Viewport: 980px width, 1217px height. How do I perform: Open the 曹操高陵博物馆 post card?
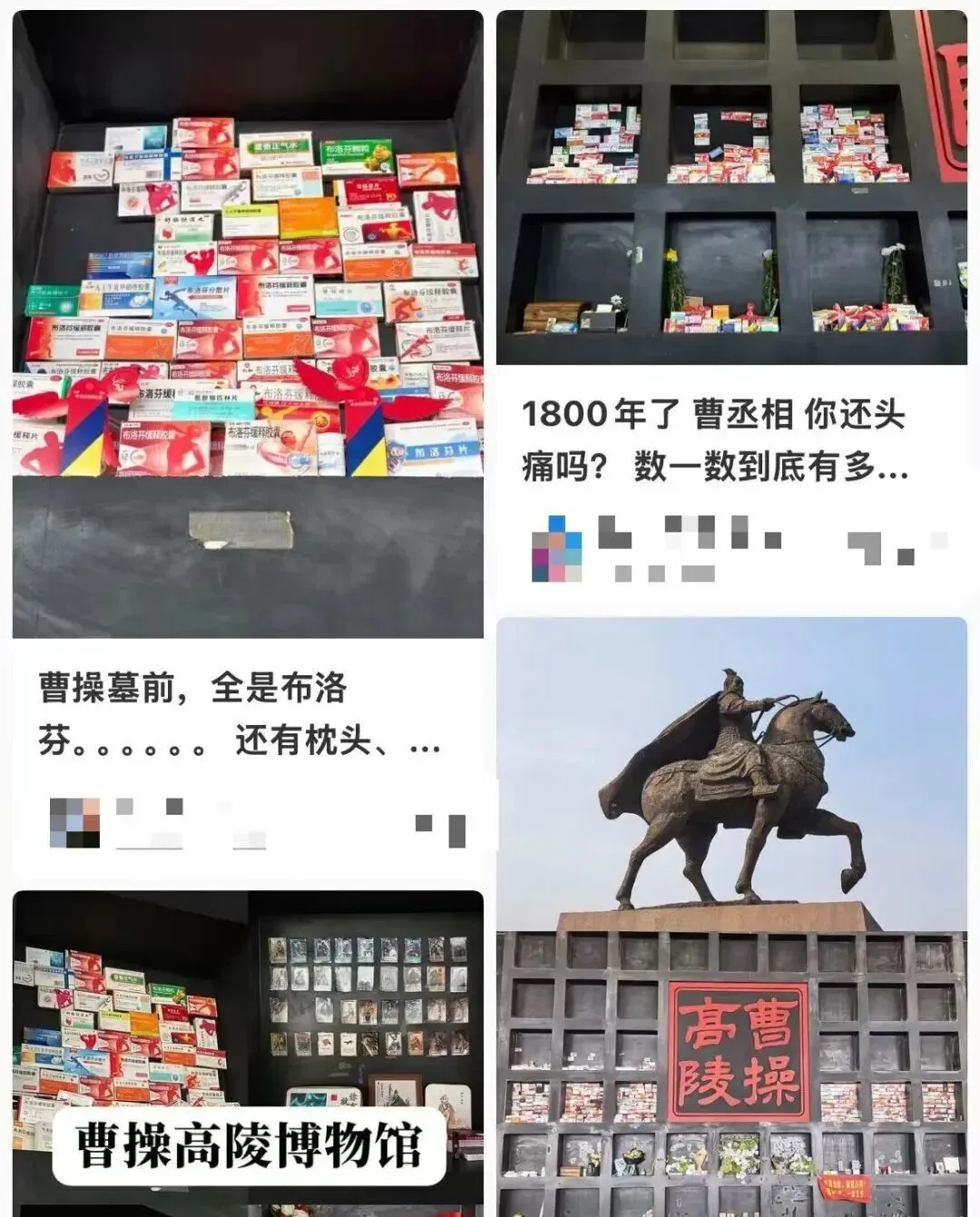(x=248, y=1053)
